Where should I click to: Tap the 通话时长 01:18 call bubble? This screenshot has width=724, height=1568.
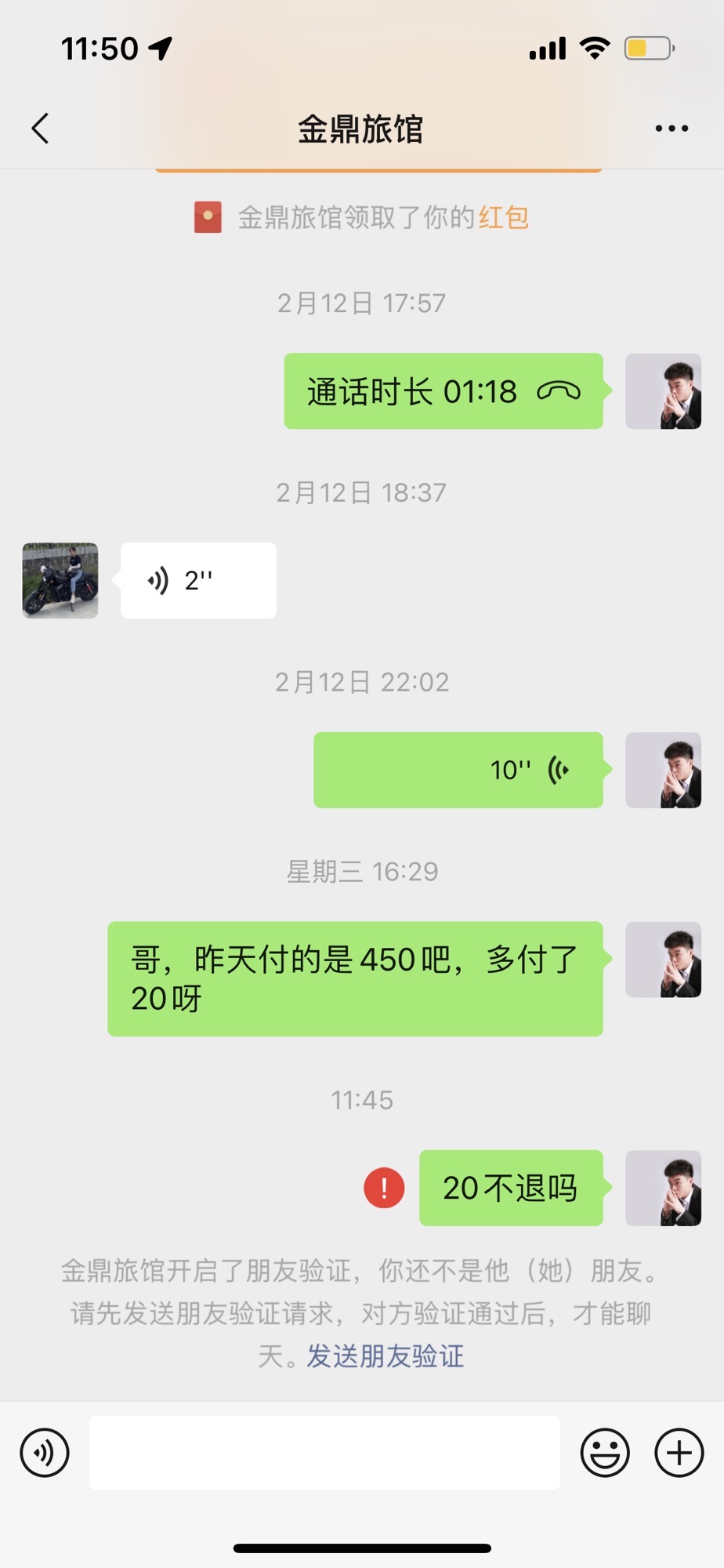click(443, 391)
